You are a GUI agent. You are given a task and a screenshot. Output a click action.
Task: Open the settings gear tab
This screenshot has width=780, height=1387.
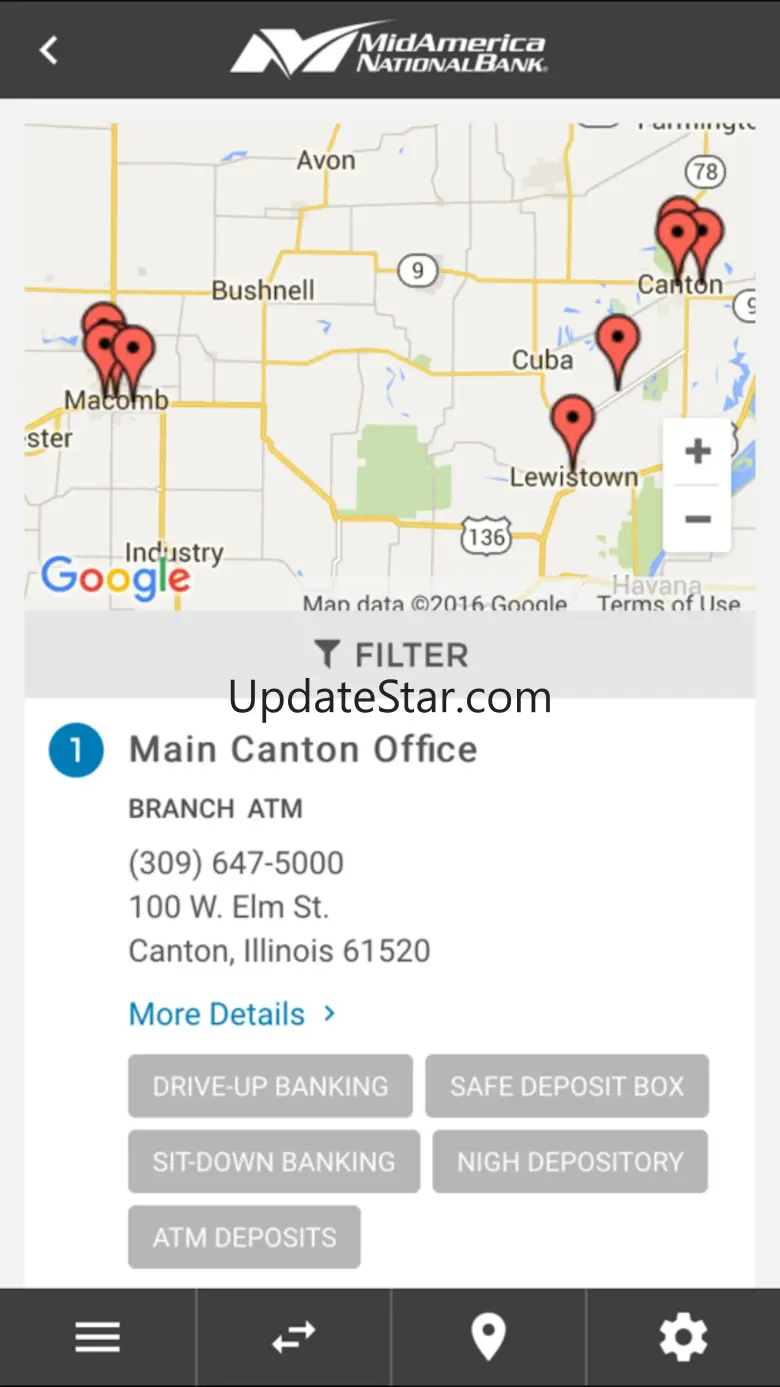pyautogui.click(x=683, y=1337)
